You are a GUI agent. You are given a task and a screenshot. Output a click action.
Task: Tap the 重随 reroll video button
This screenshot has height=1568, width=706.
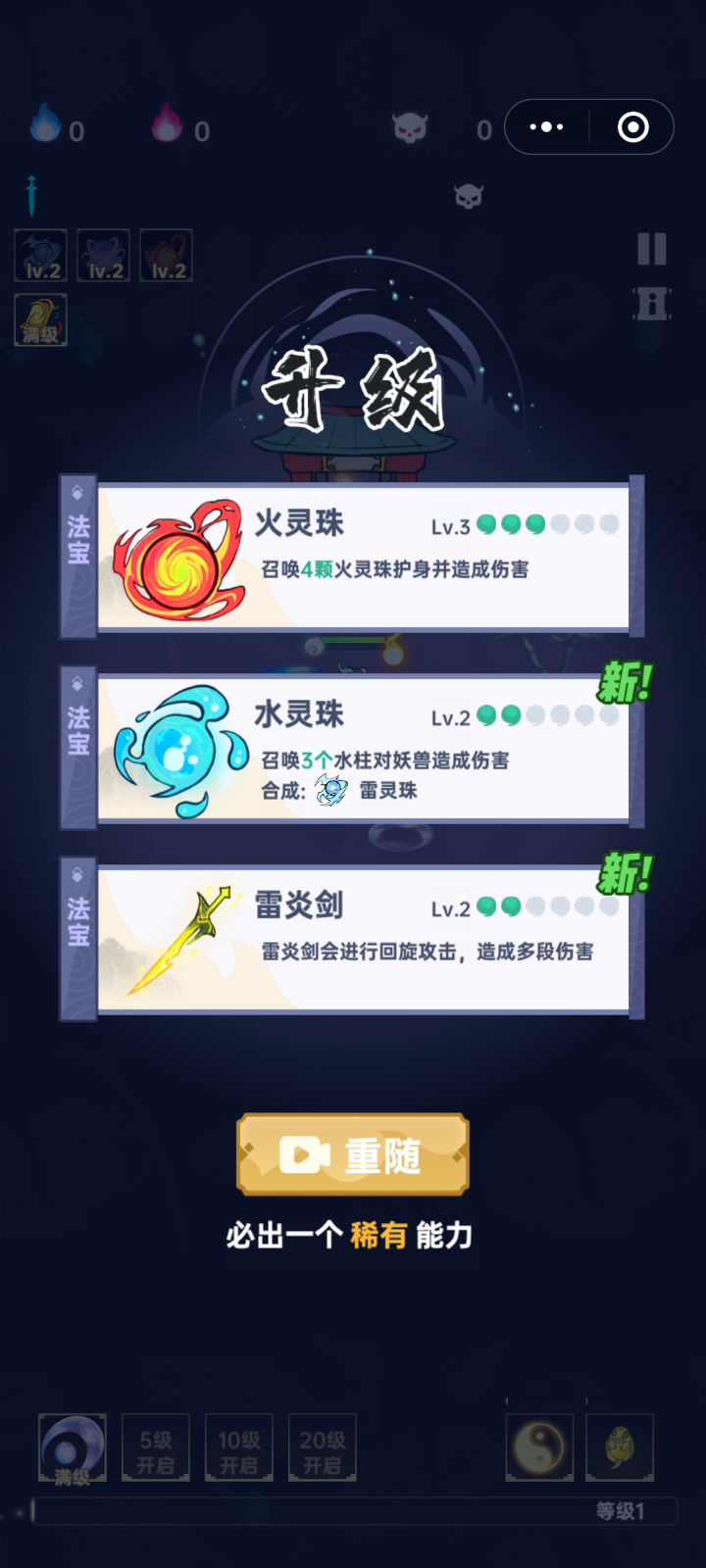click(x=353, y=1154)
